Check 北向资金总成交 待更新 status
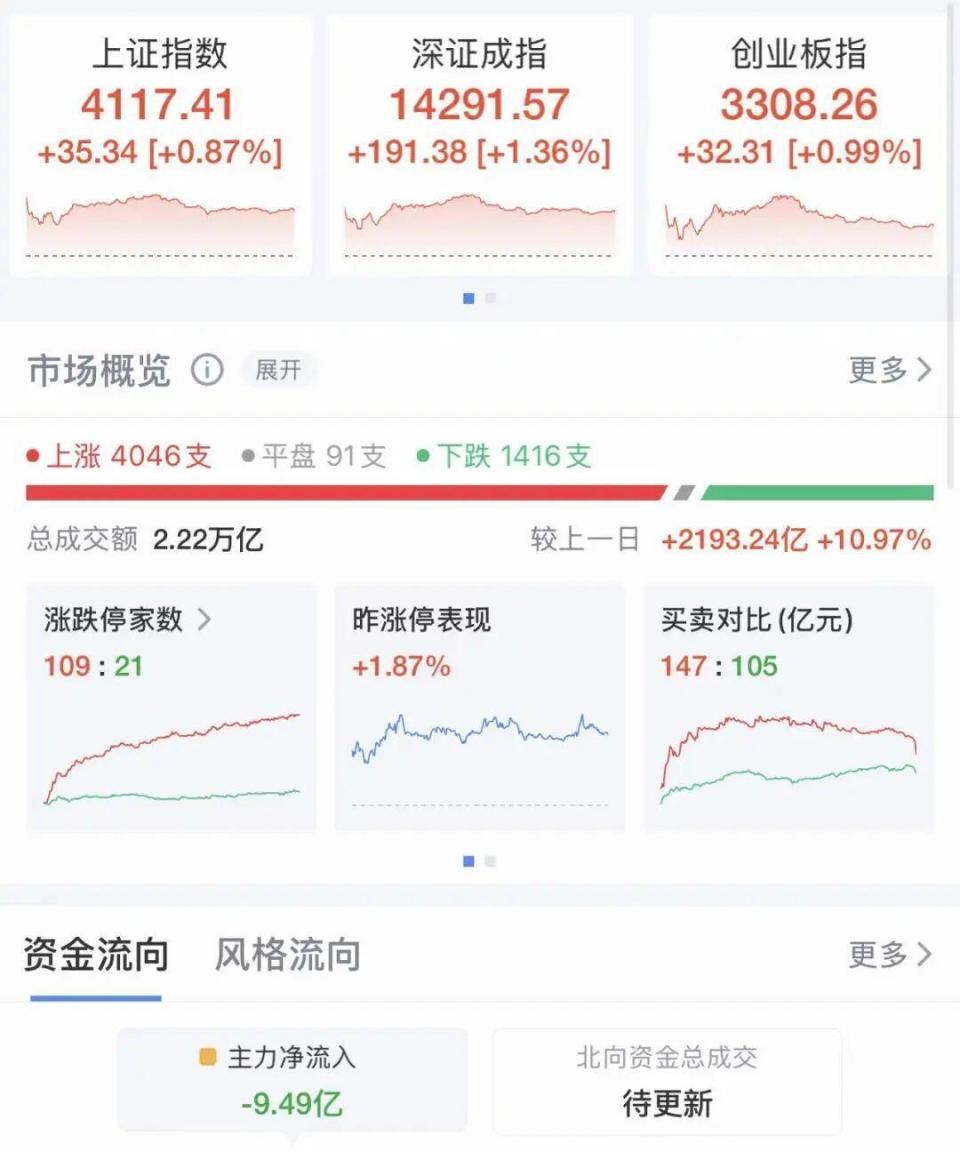The width and height of the screenshot is (960, 1152). [665, 1080]
